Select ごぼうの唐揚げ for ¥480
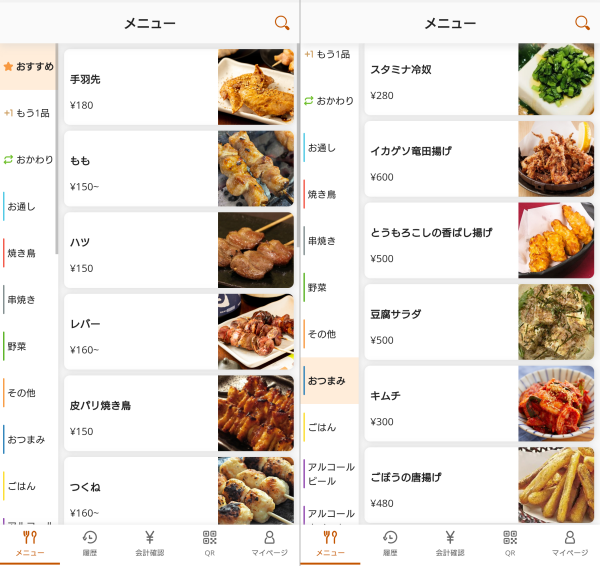 [478, 485]
